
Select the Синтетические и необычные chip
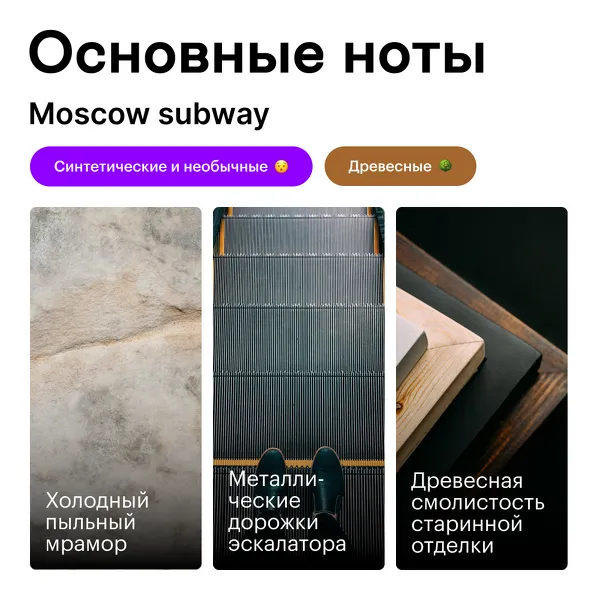tap(171, 166)
